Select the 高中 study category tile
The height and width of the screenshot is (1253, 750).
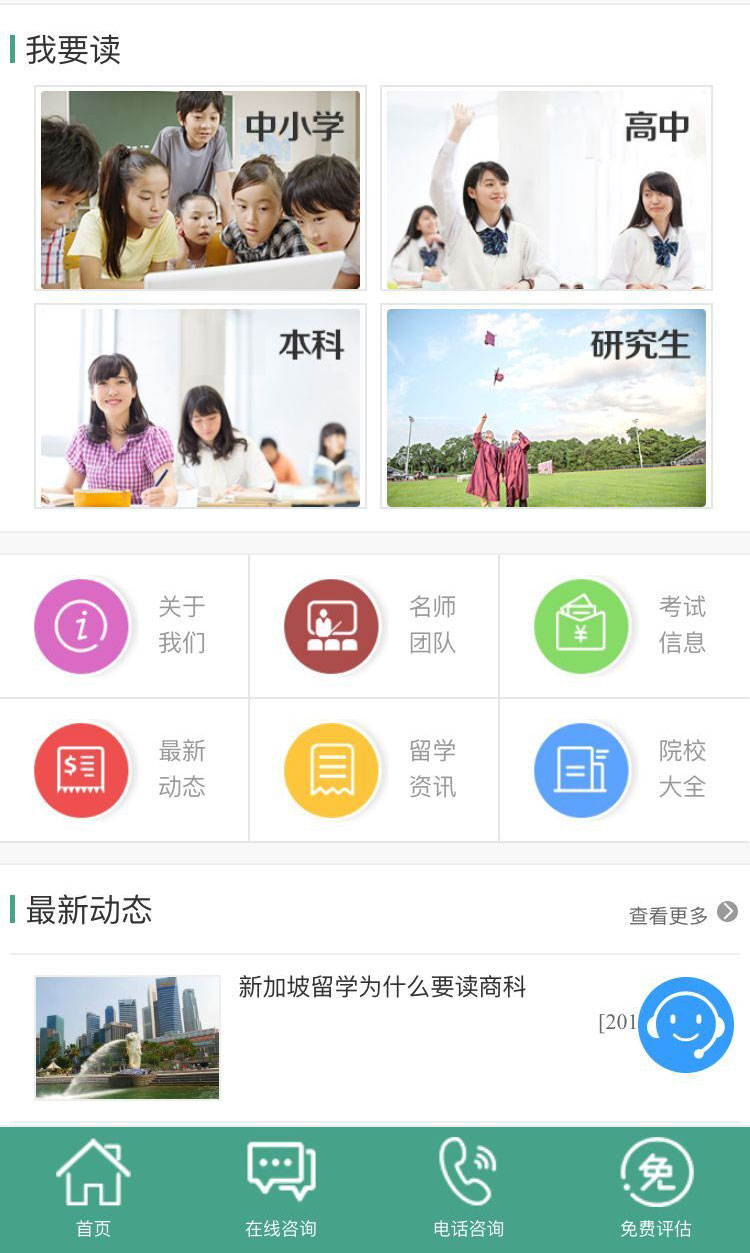546,189
